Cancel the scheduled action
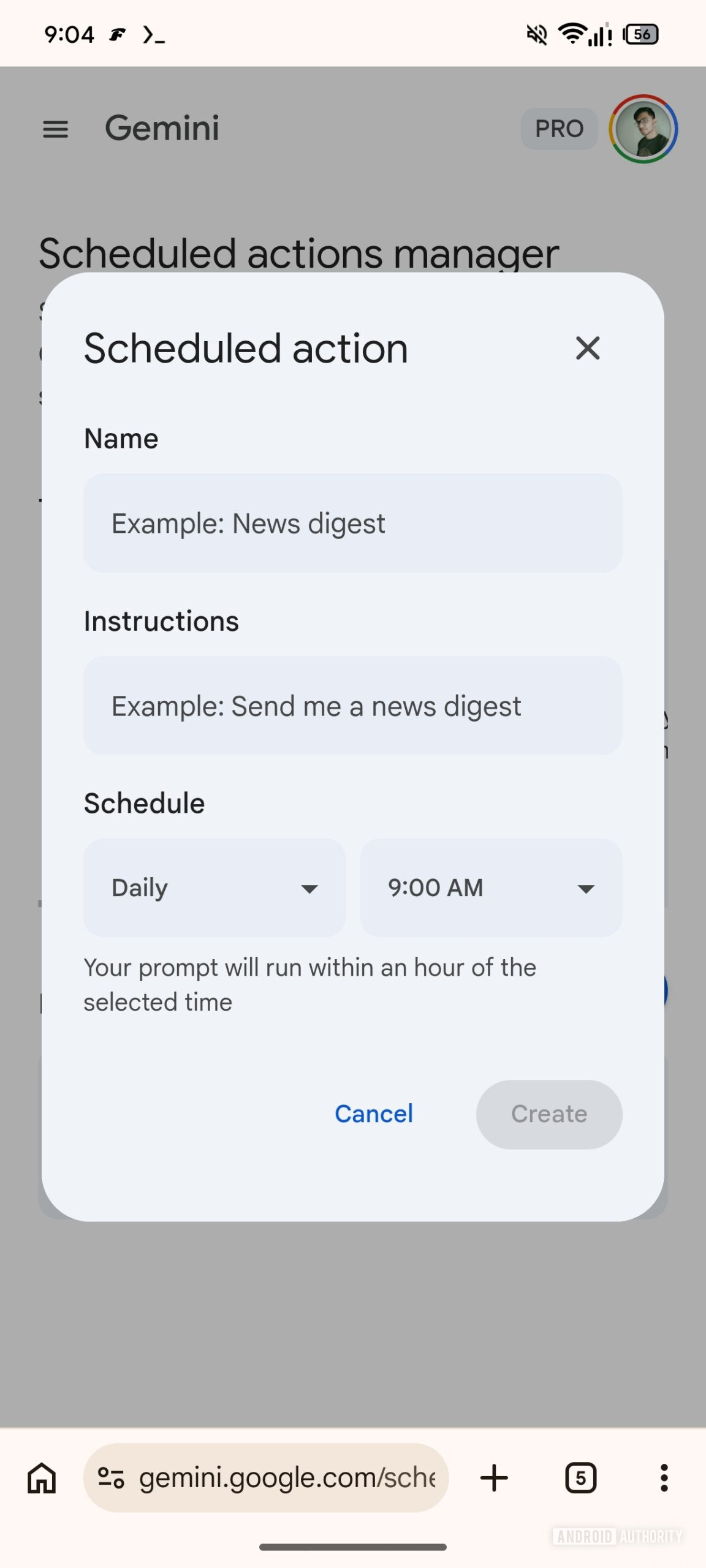 pyautogui.click(x=373, y=1114)
